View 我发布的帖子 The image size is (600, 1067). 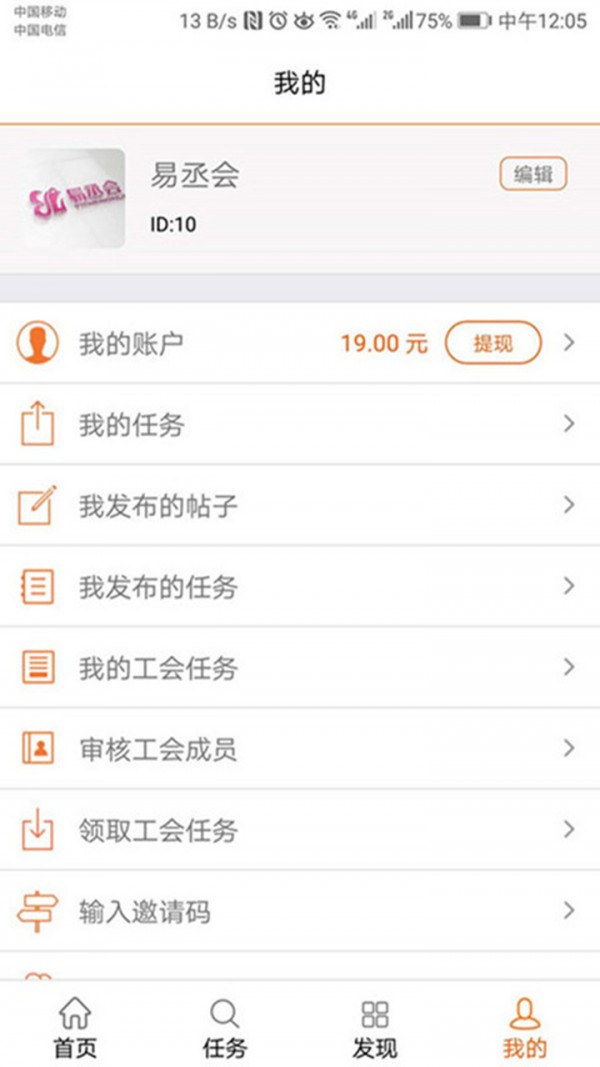pyautogui.click(x=300, y=505)
